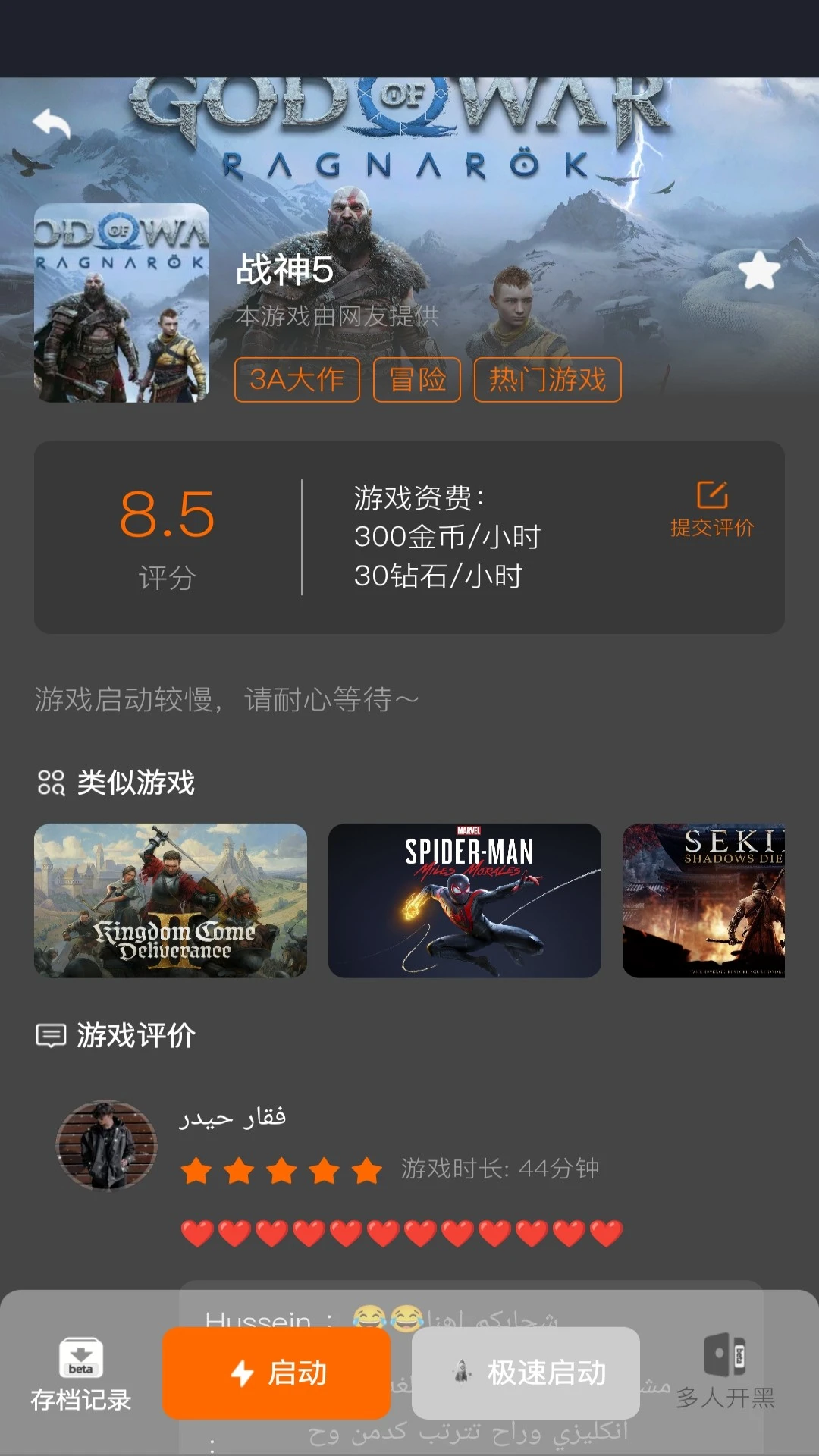The image size is (819, 1456).
Task: Favorite the game with the star icon
Action: tap(761, 271)
